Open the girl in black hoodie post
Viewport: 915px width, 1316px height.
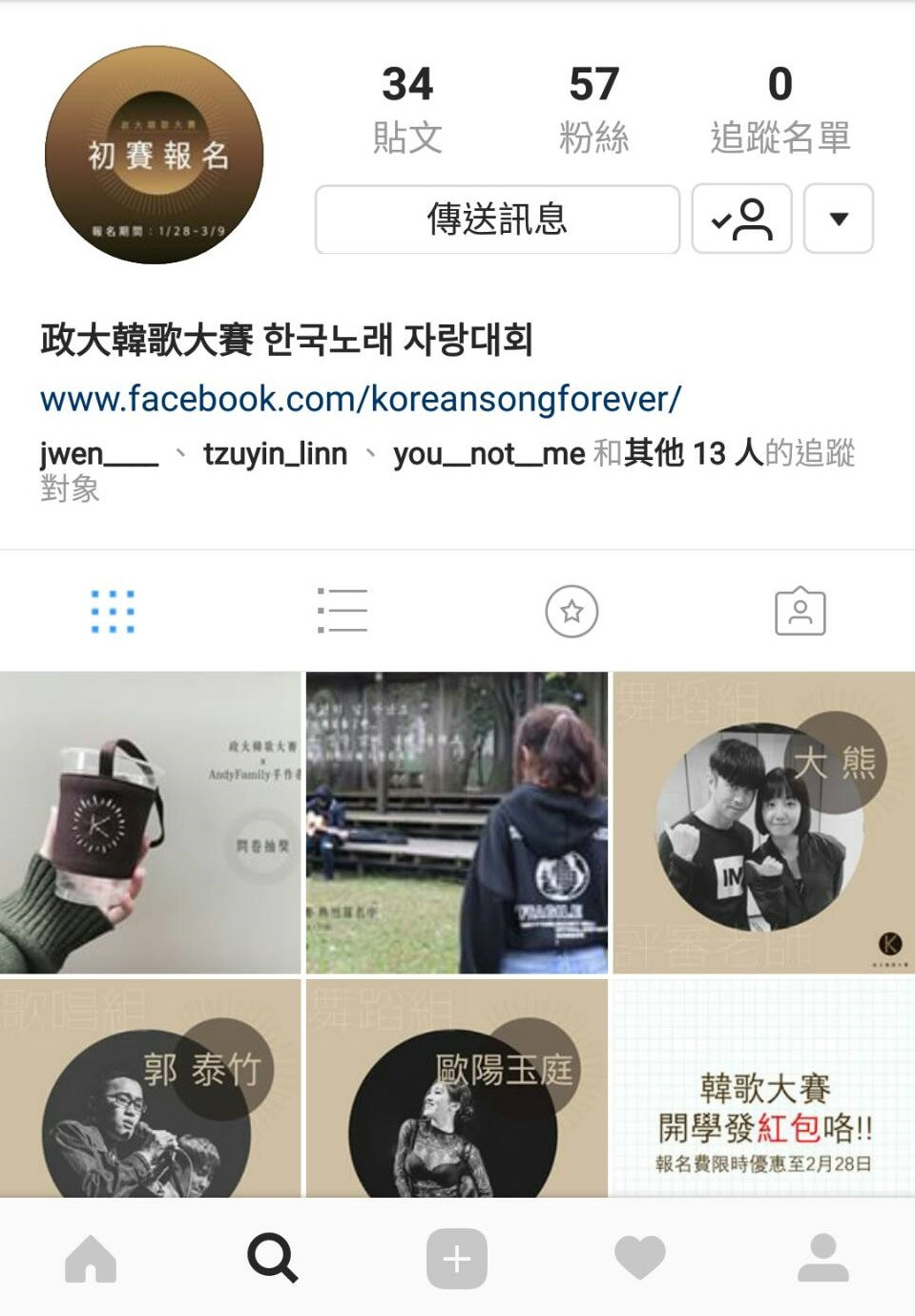pyautogui.click(x=457, y=823)
